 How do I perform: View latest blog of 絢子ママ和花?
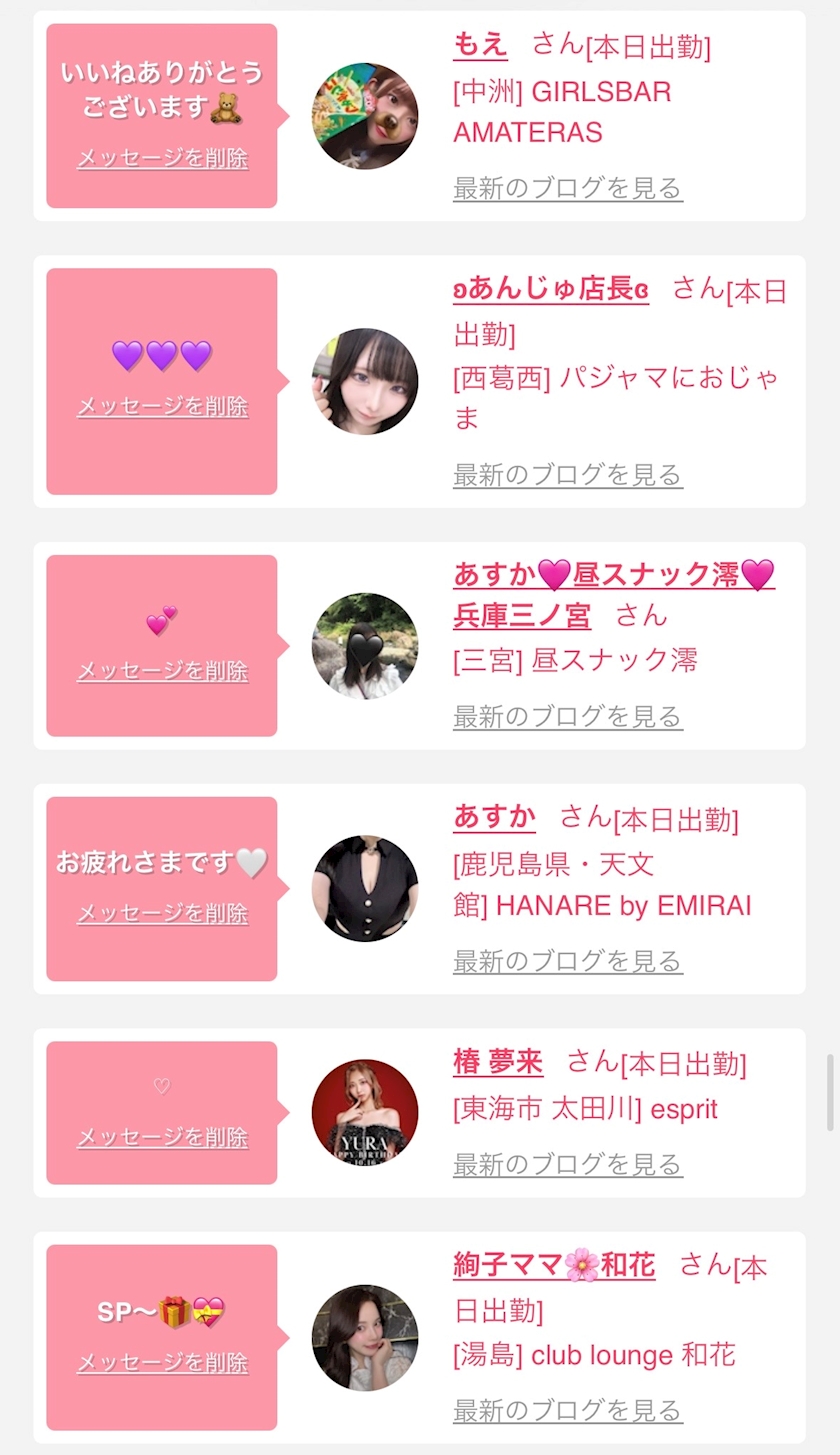567,1410
